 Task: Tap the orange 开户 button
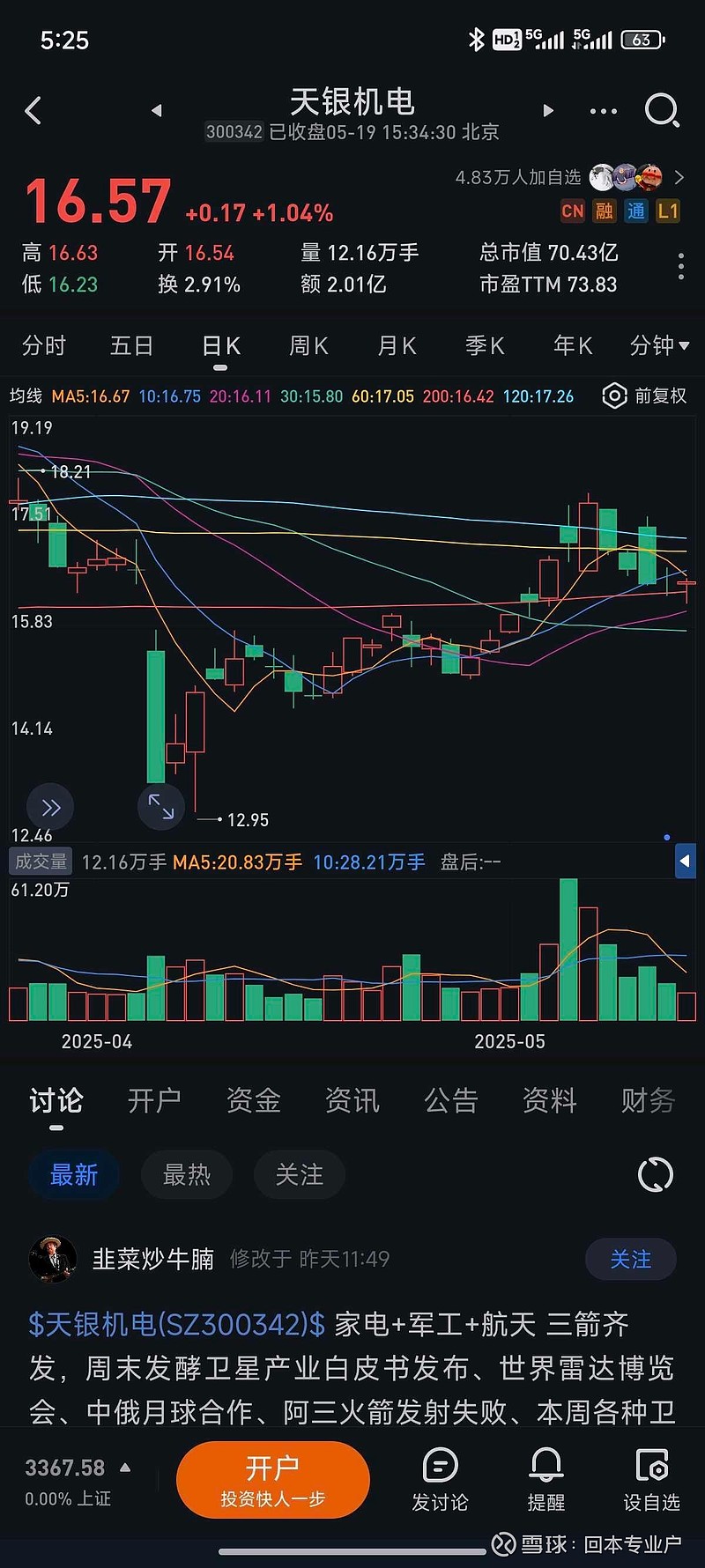(x=273, y=1480)
